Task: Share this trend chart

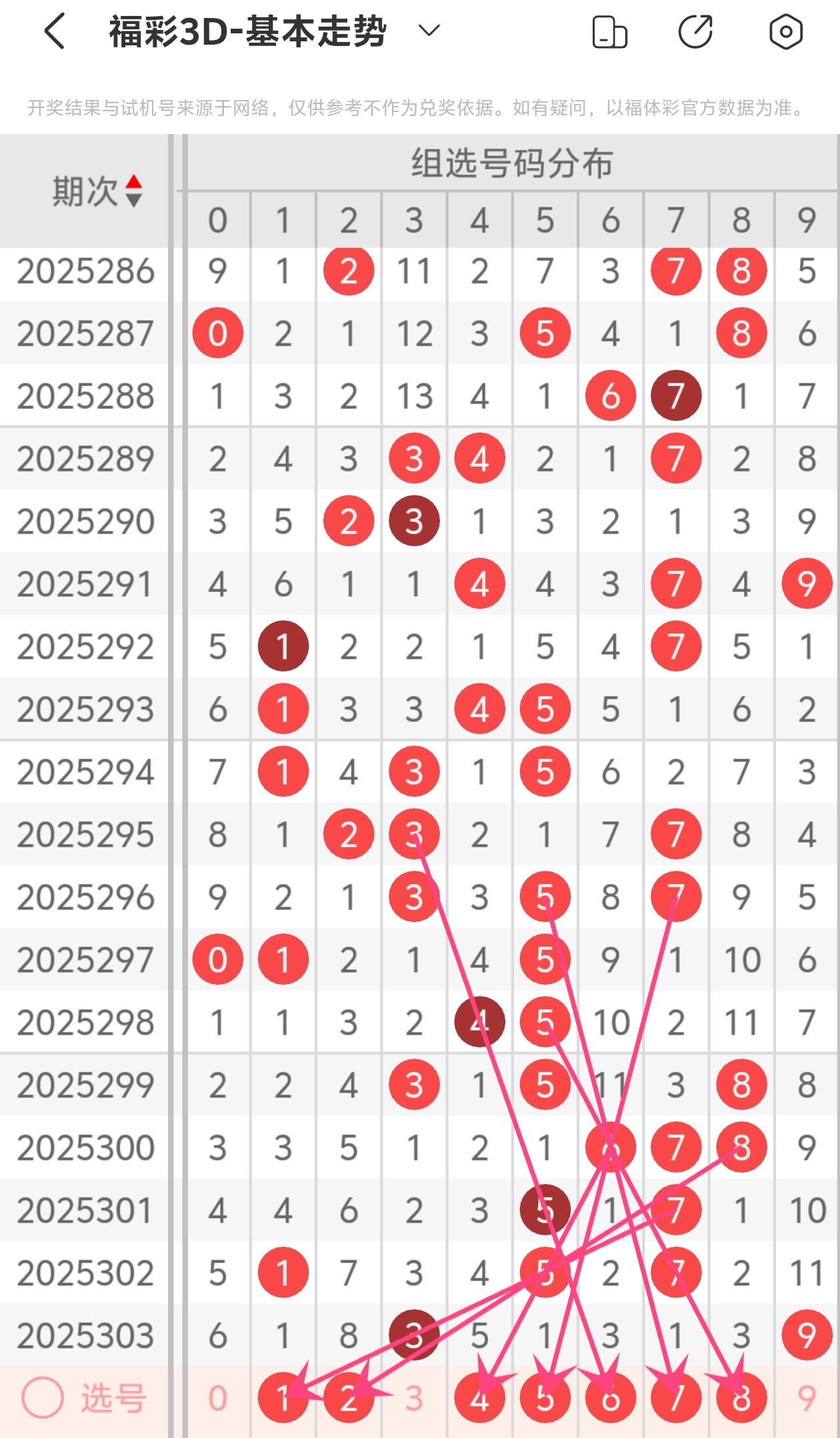Action: [695, 31]
